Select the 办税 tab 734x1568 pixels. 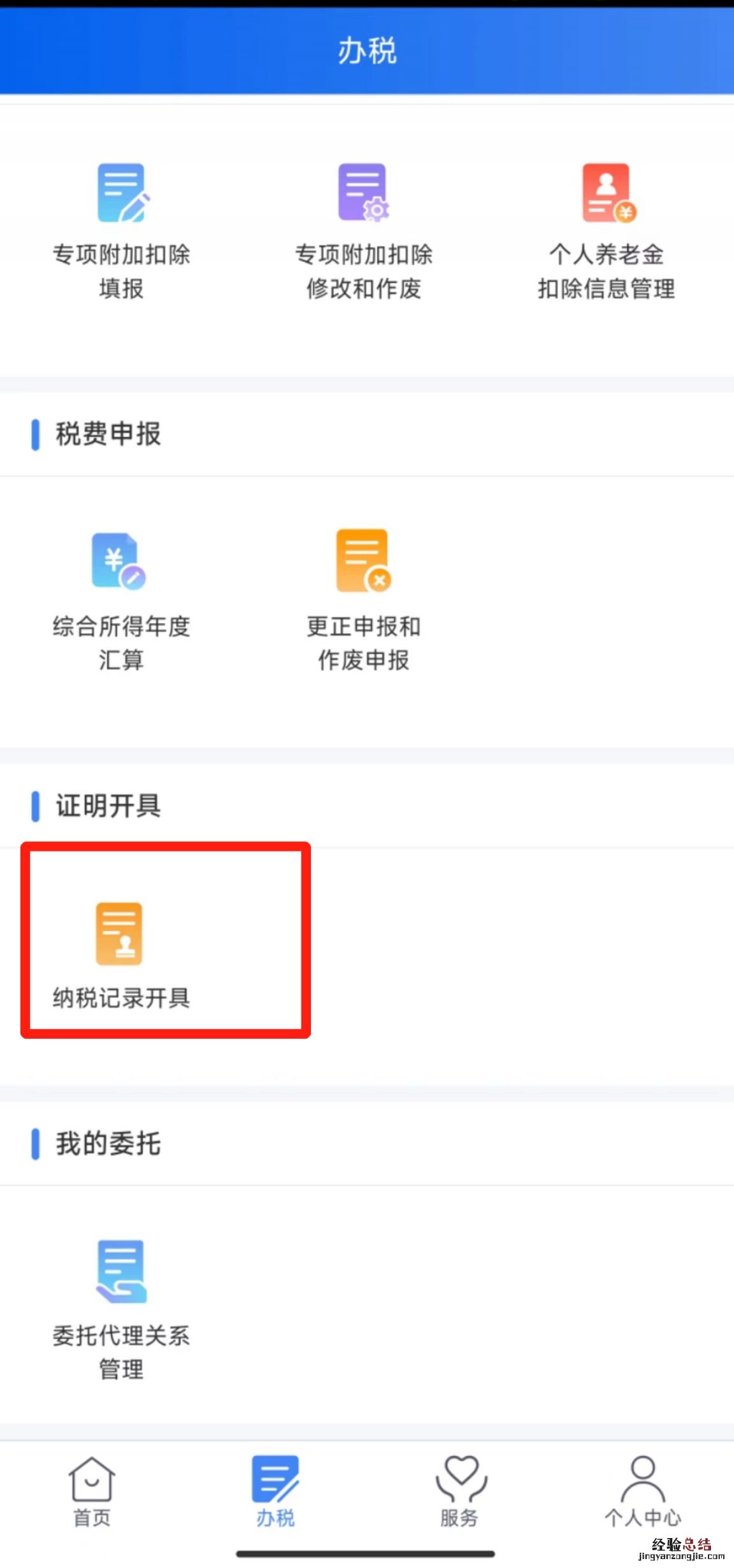pos(275,1492)
